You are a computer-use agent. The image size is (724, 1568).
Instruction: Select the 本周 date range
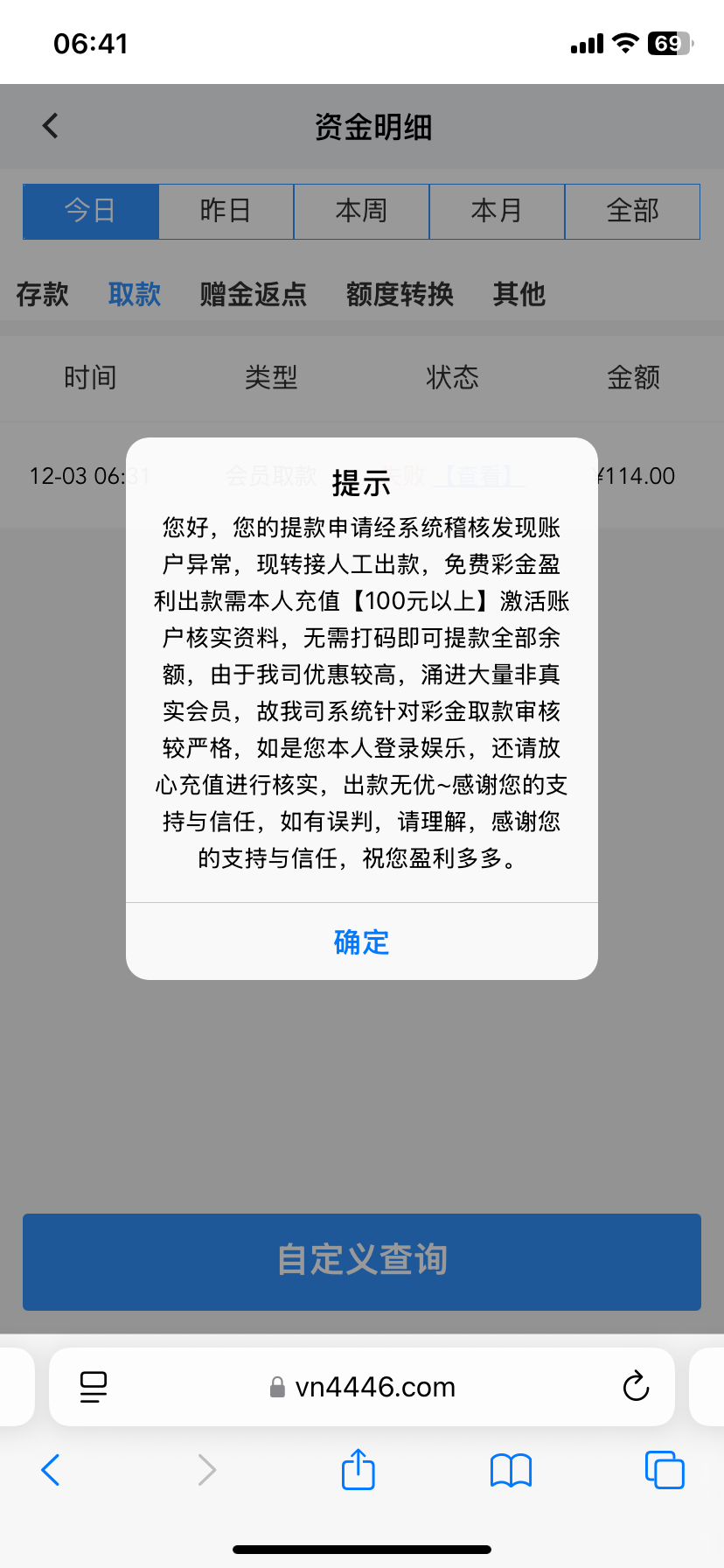pyautogui.click(x=361, y=211)
